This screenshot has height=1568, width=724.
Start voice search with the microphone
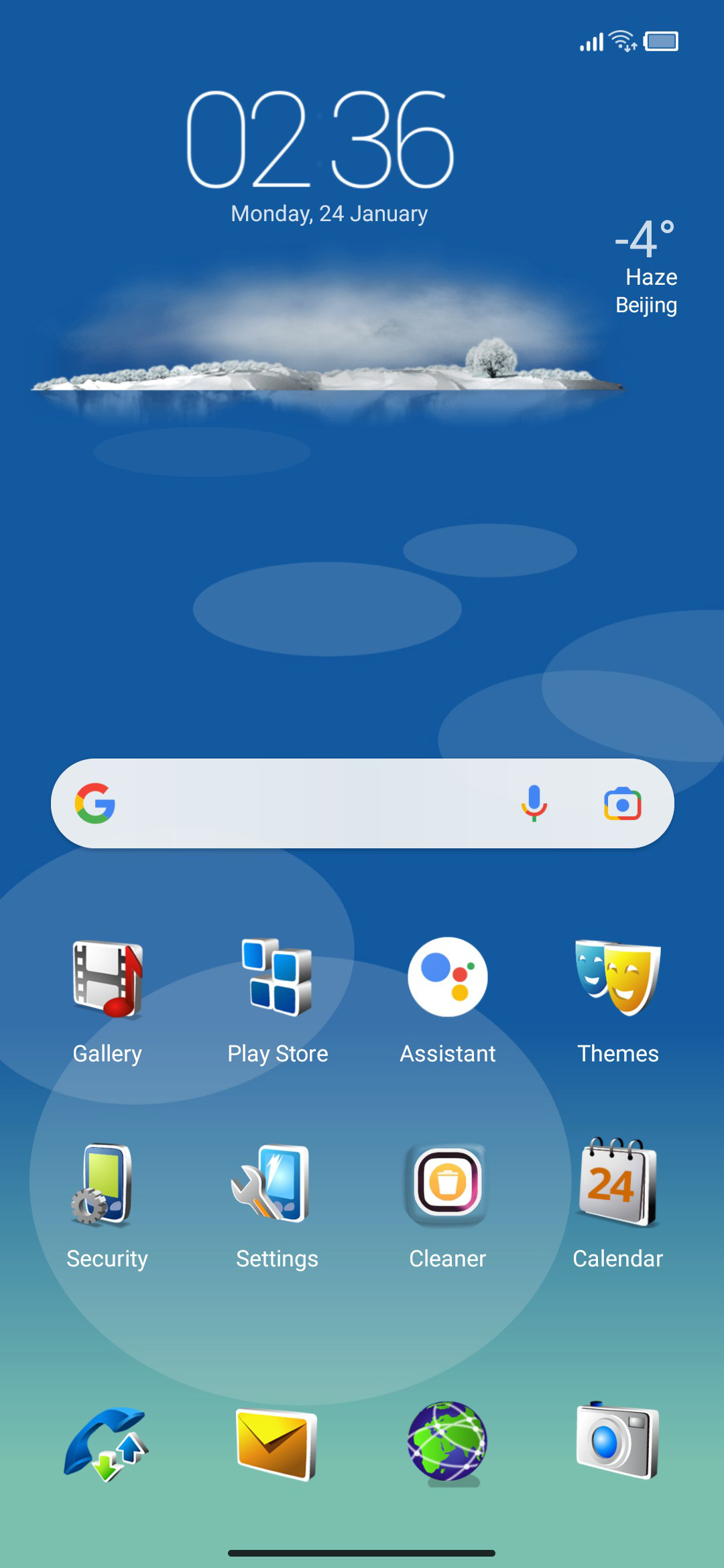[x=534, y=803]
